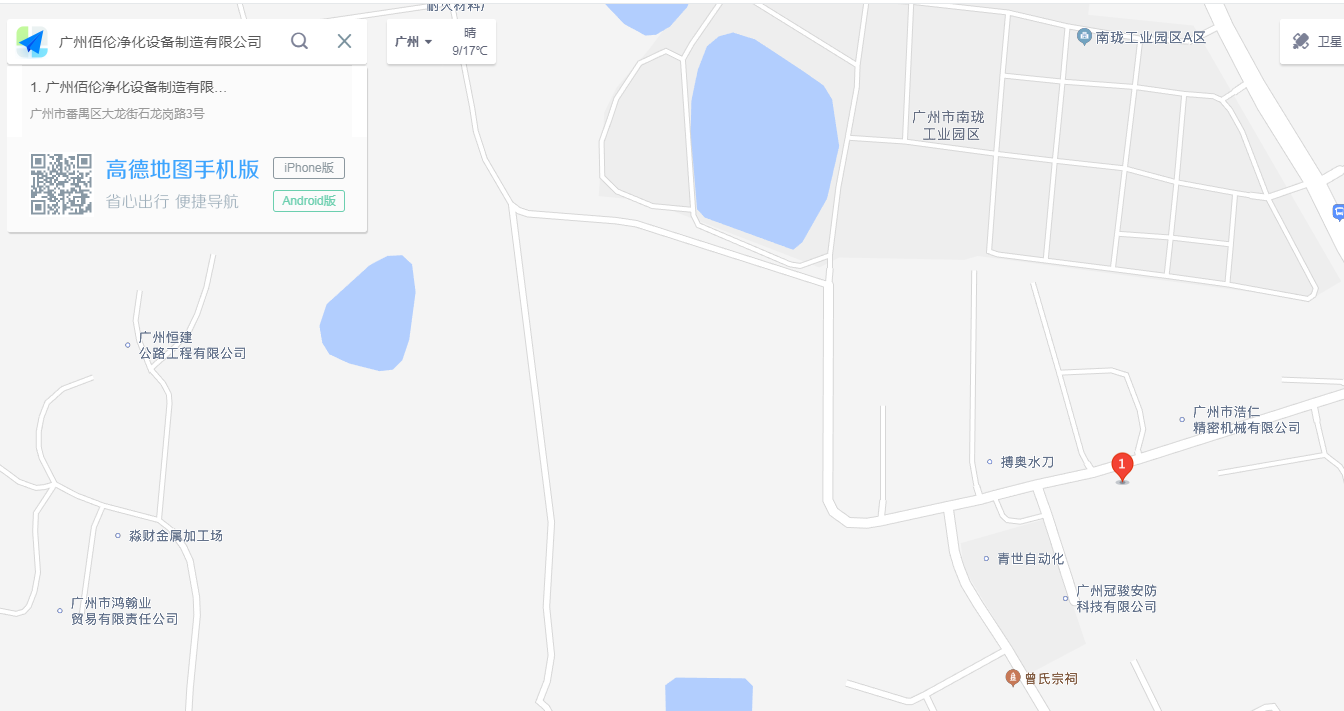Open search result 广州佰伦净化设备制造有限公司
The image size is (1344, 711).
pyautogui.click(x=129, y=87)
